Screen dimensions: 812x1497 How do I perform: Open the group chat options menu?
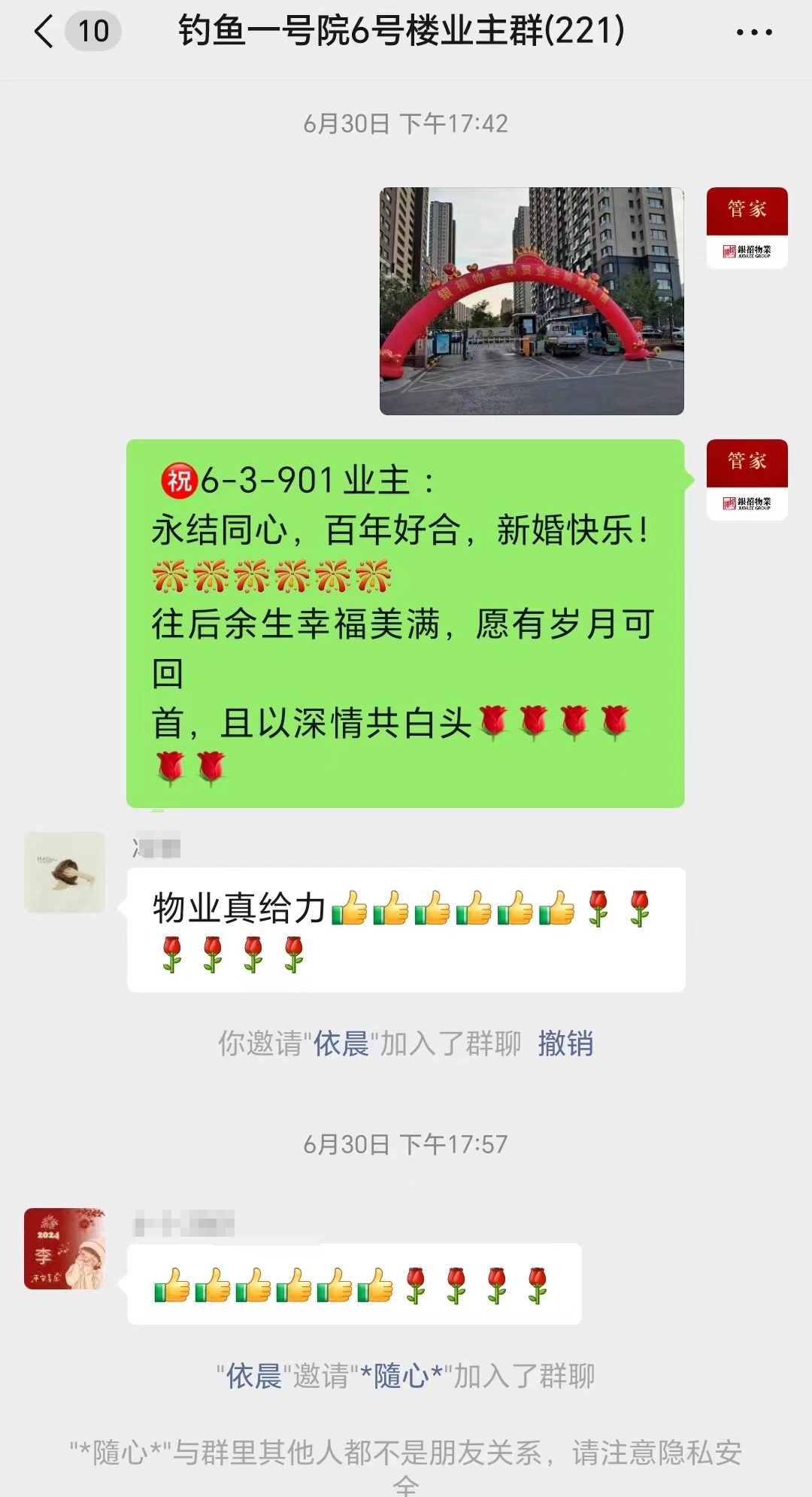coord(753,32)
